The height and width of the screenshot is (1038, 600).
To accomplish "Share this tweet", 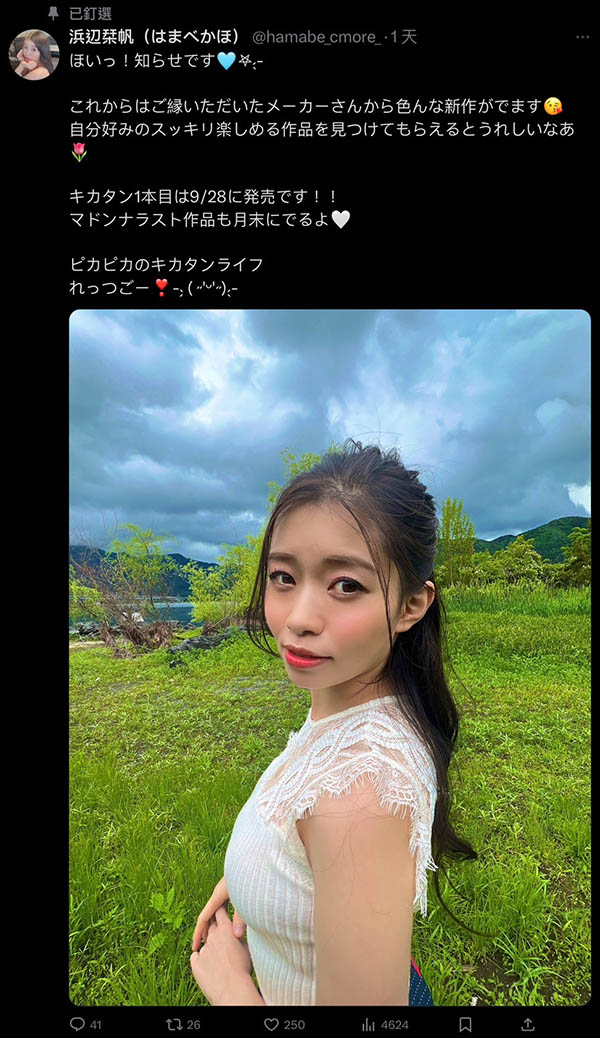I will pos(528,1024).
